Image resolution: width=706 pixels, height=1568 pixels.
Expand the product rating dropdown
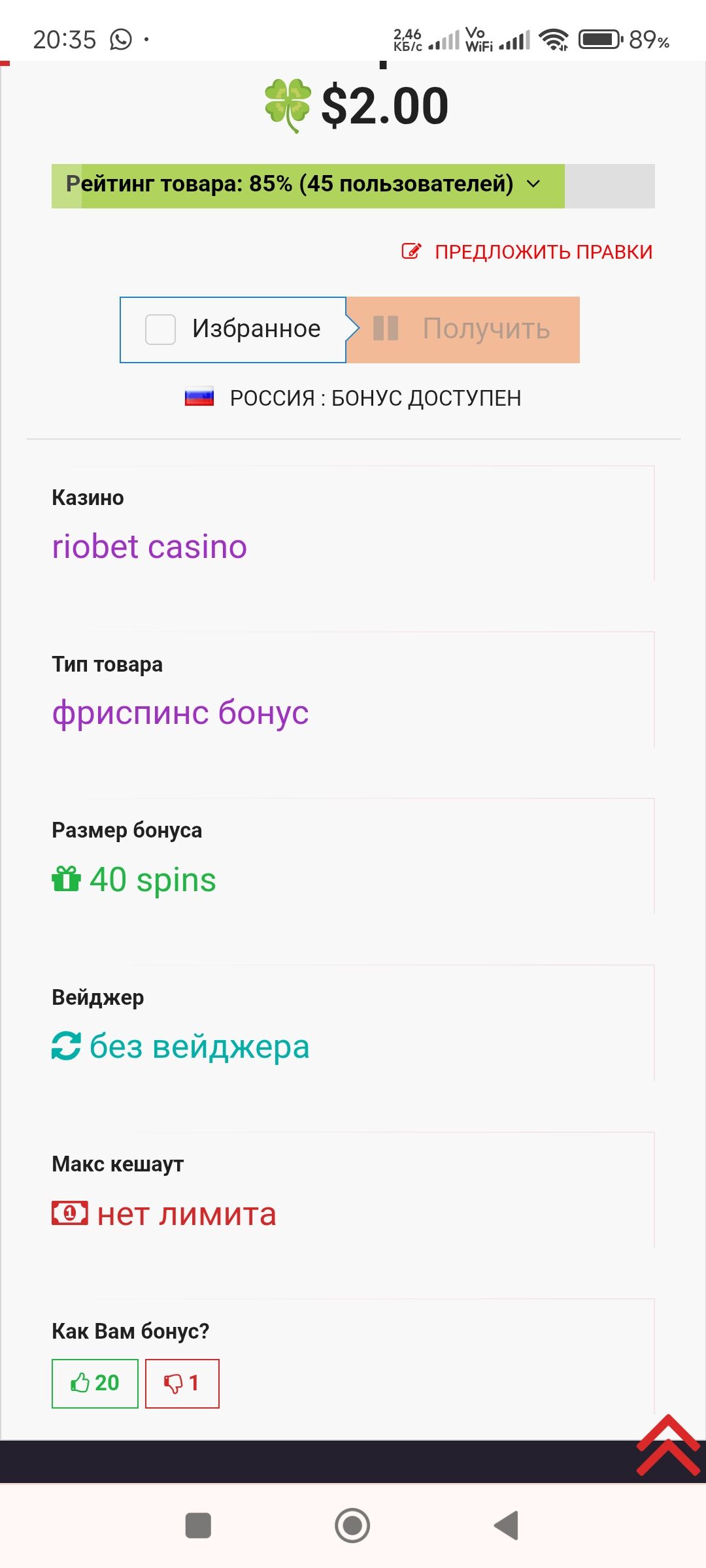(533, 185)
